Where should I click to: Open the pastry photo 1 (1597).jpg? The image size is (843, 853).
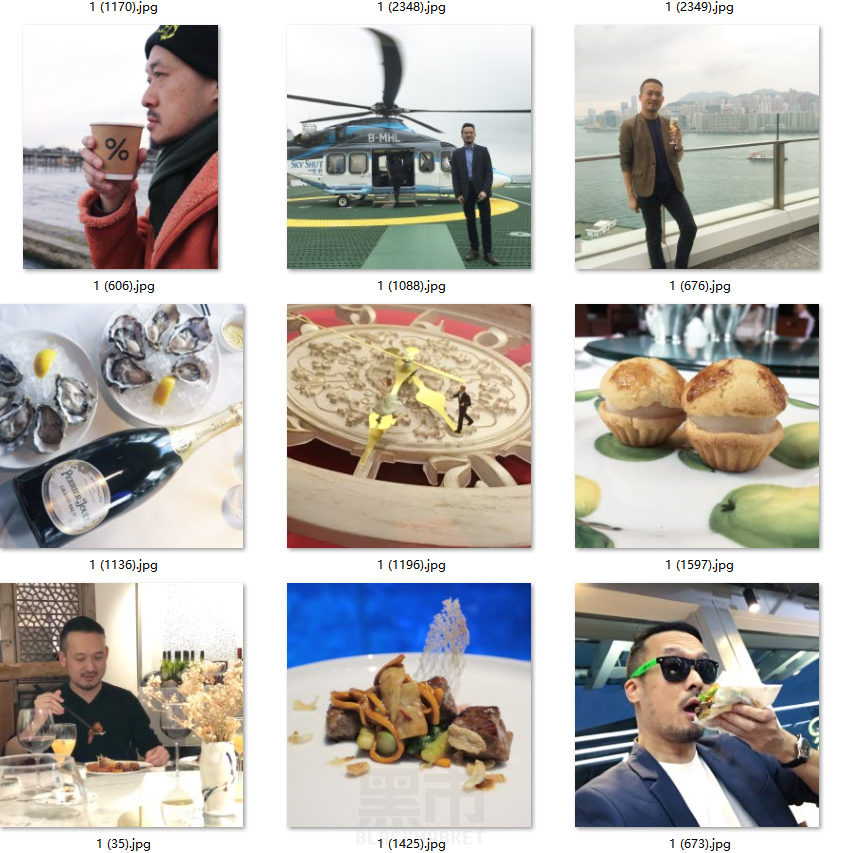click(x=697, y=426)
